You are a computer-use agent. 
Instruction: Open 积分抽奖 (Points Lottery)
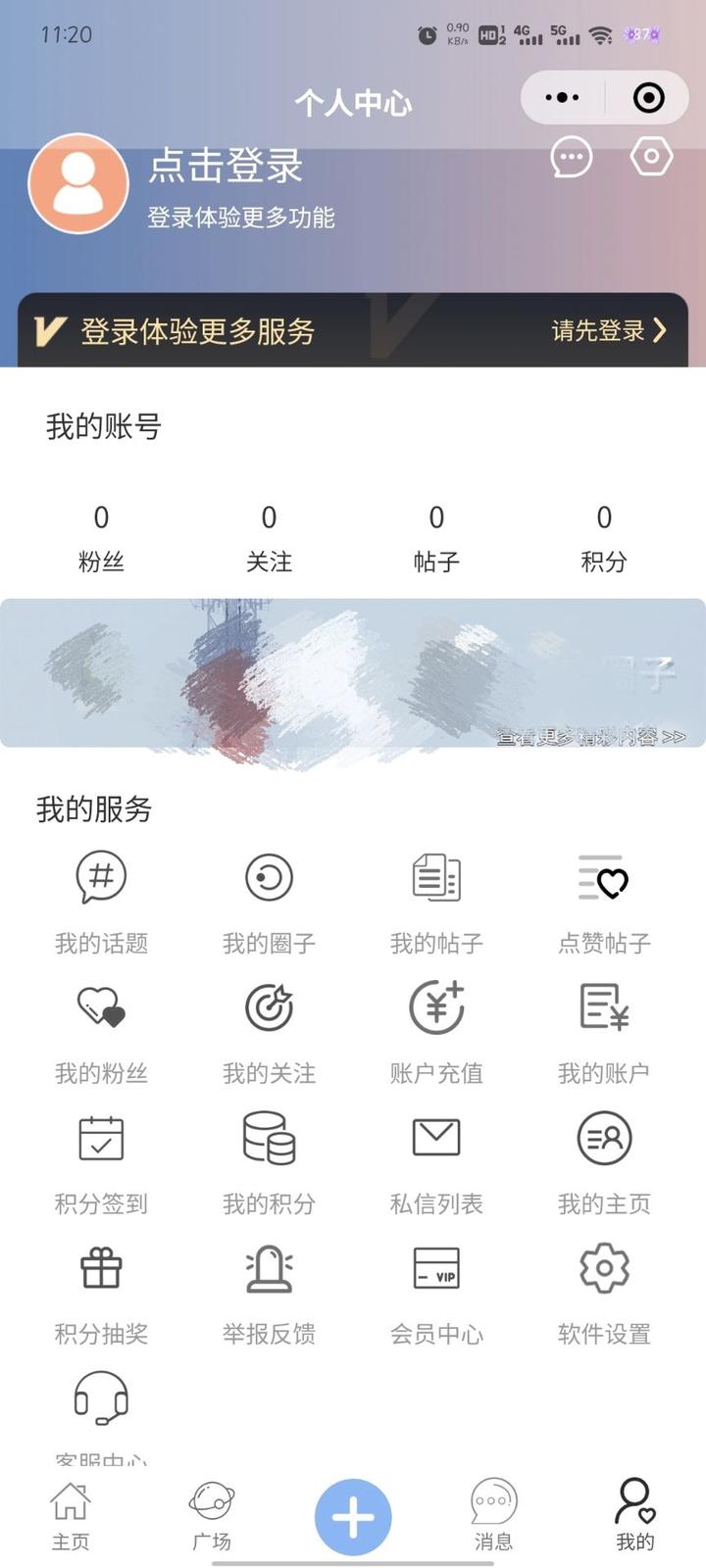(100, 1291)
